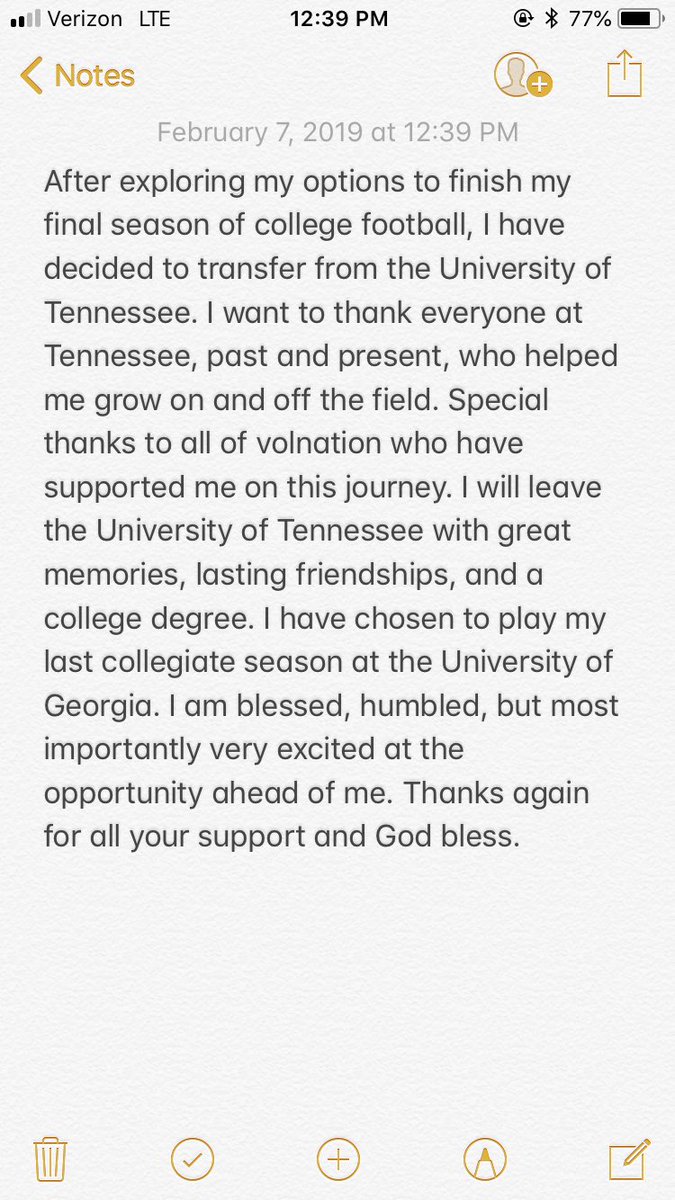675x1200 pixels.
Task: Go back to the Notes list
Action: point(78,76)
